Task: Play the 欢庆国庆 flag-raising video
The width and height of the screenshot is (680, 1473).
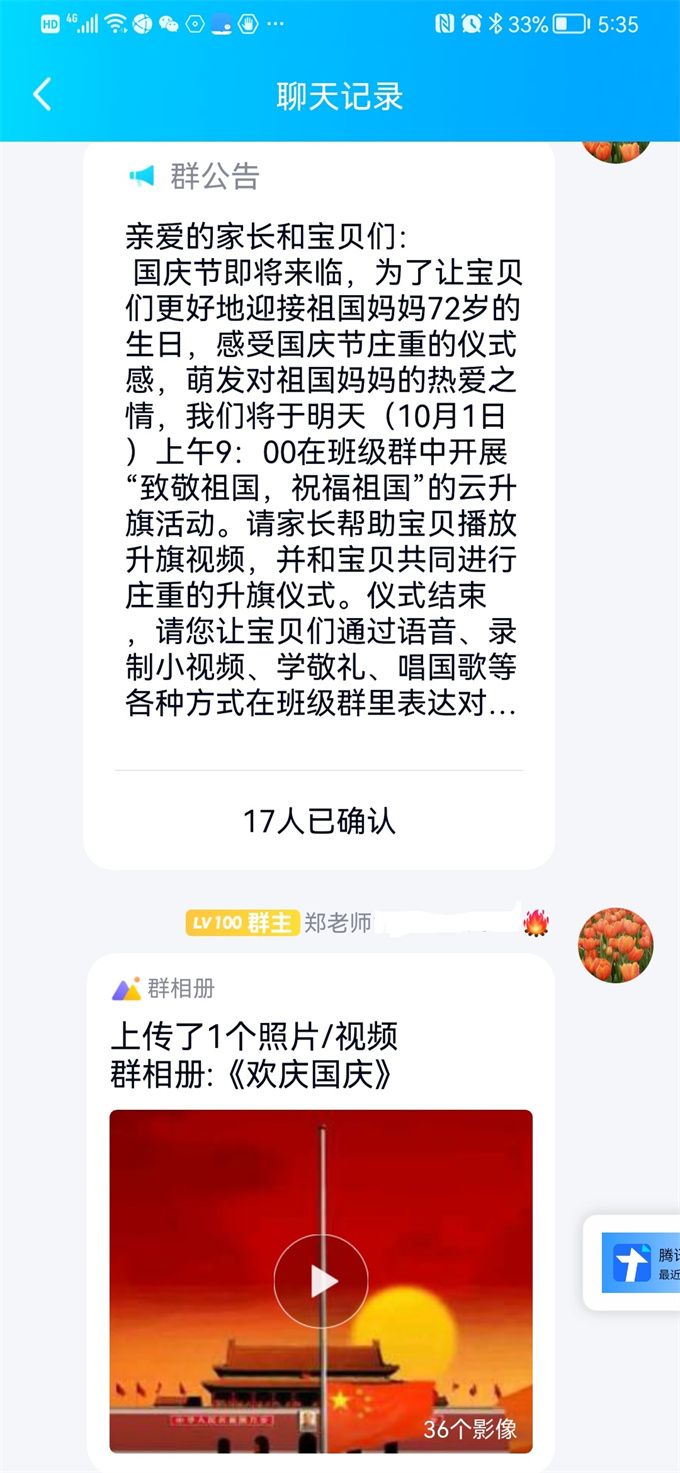Action: coord(320,1281)
